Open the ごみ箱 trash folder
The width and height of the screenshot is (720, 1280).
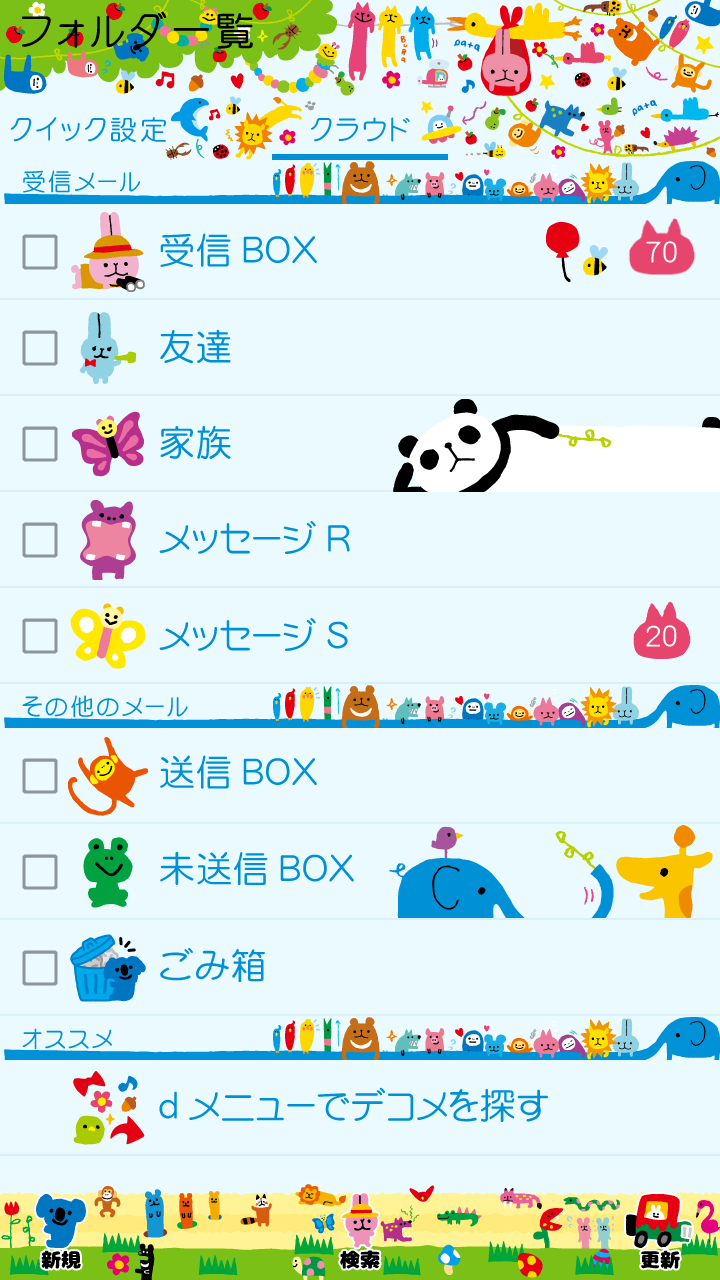click(x=212, y=966)
